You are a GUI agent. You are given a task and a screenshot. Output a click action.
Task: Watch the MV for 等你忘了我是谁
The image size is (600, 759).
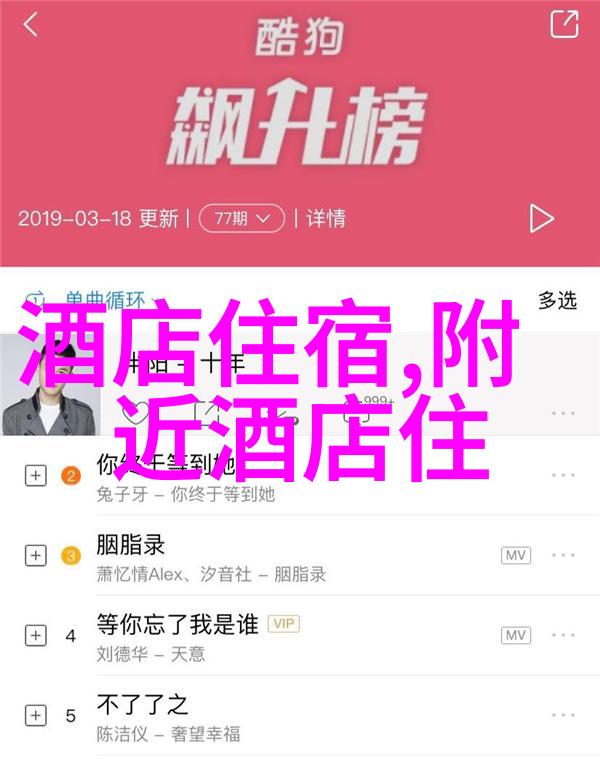(x=516, y=635)
